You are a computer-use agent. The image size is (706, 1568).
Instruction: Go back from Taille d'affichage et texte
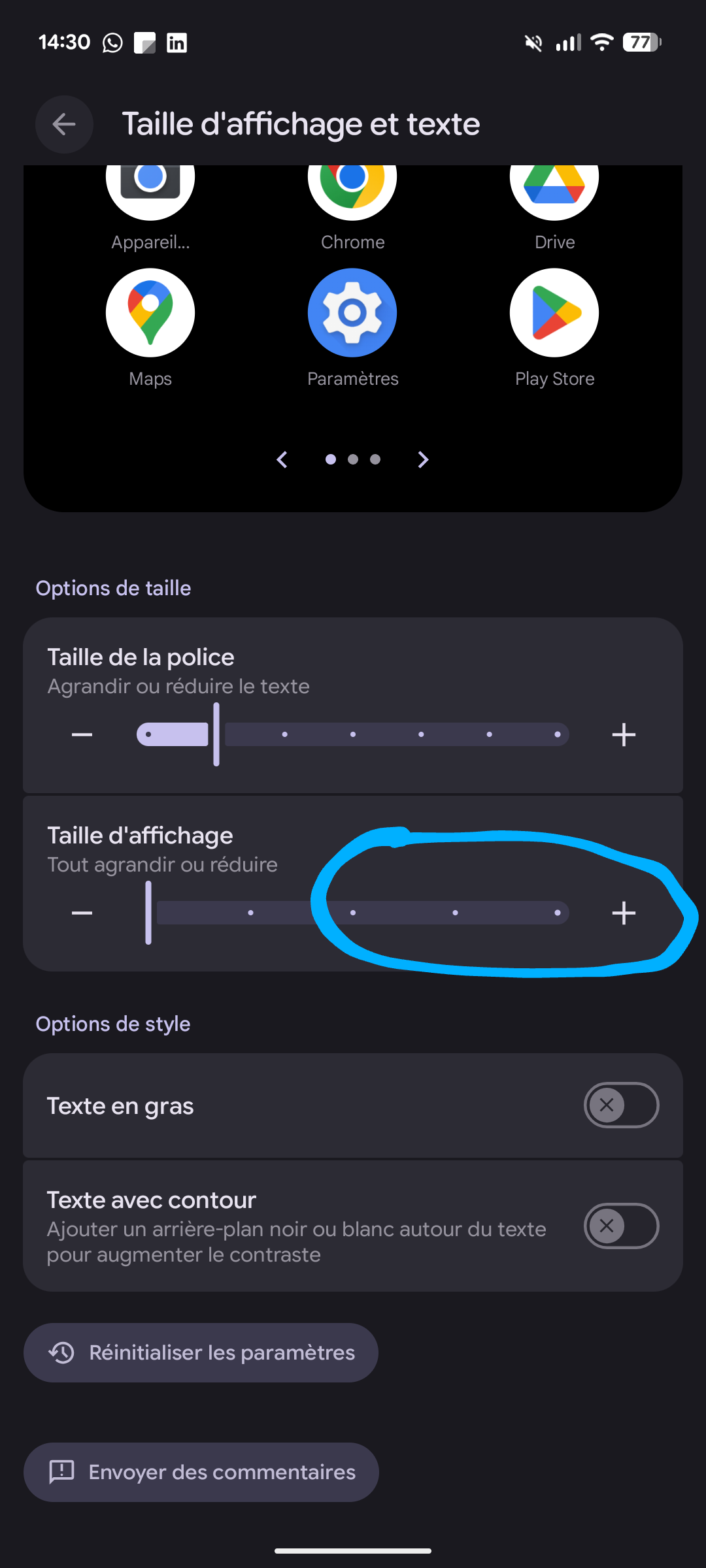pos(63,124)
